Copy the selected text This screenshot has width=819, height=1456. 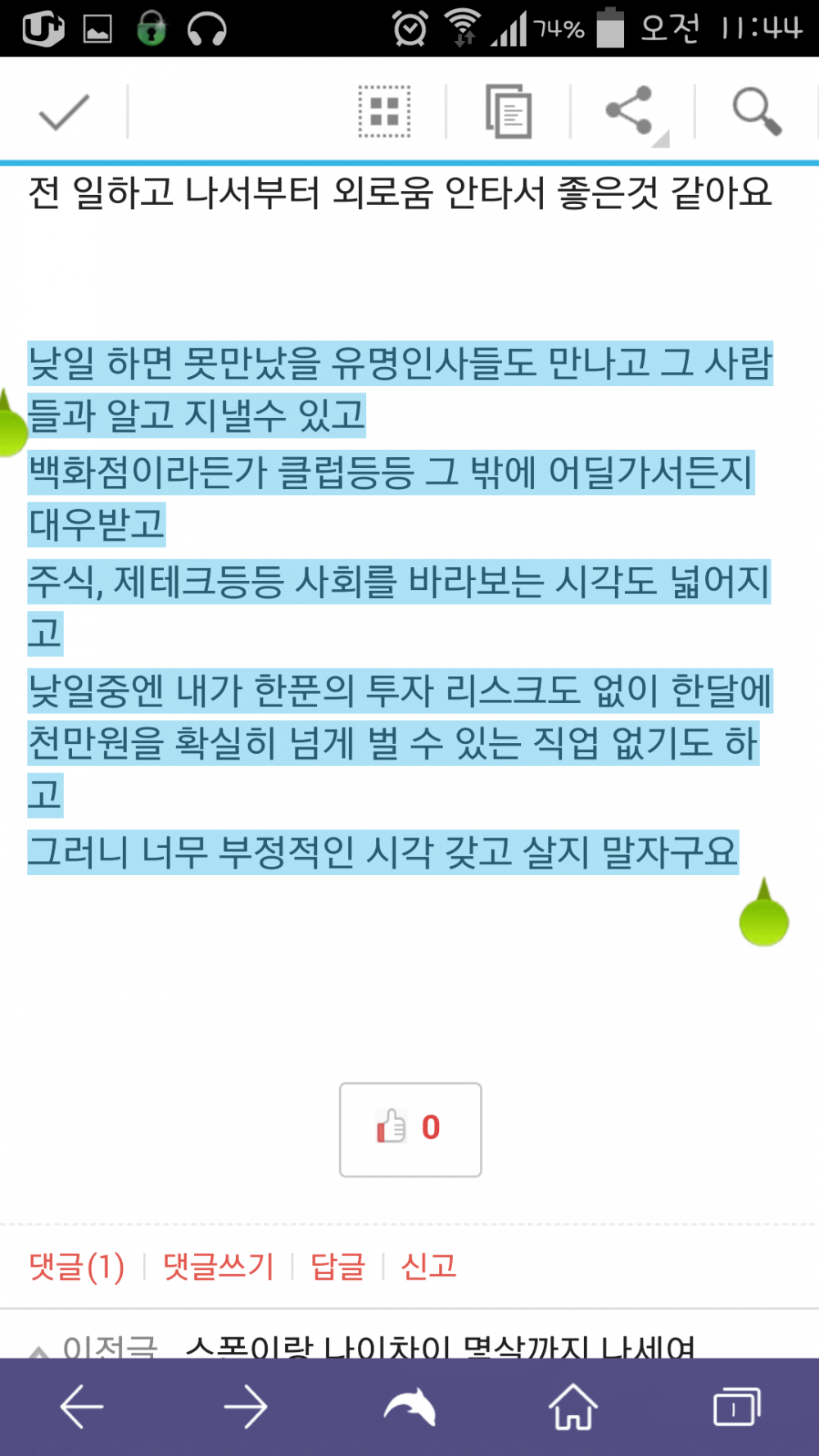(509, 111)
